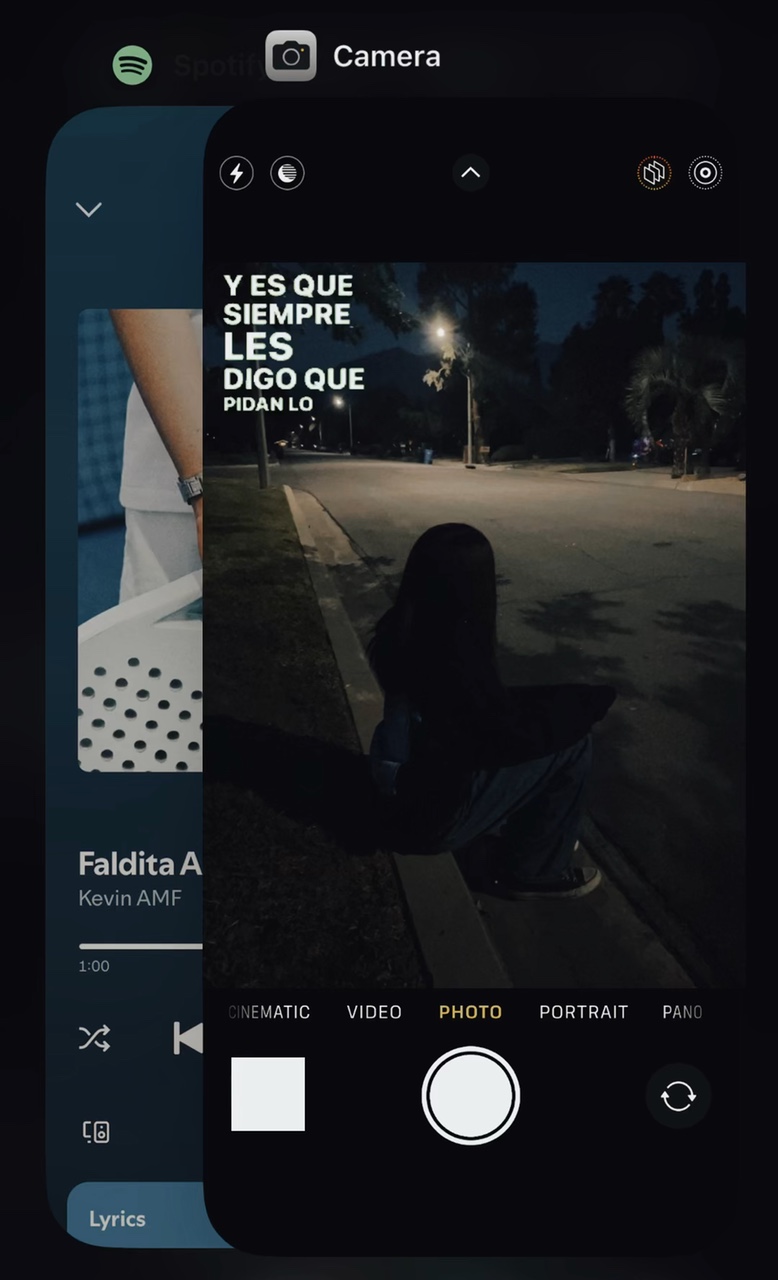Tap the Faldita album artwork
Image resolution: width=778 pixels, height=1280 pixels.
click(x=140, y=540)
